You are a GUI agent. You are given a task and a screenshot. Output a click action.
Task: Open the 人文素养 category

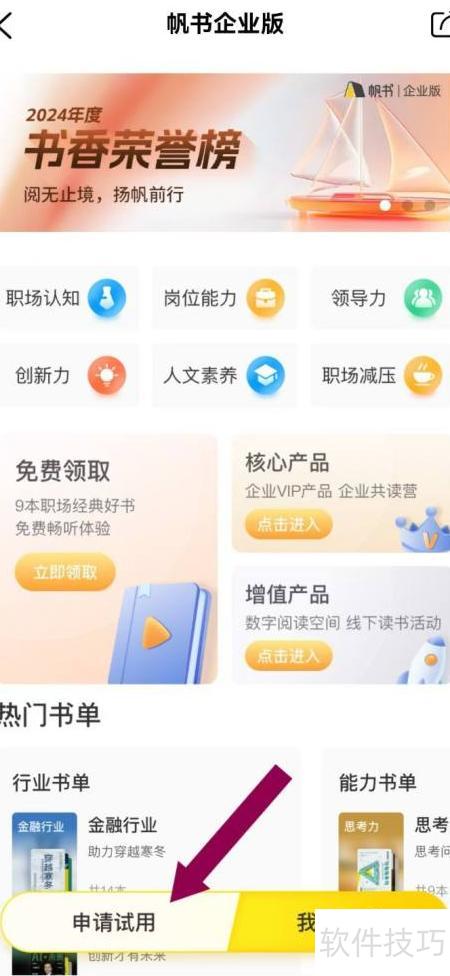pyautogui.click(x=225, y=375)
